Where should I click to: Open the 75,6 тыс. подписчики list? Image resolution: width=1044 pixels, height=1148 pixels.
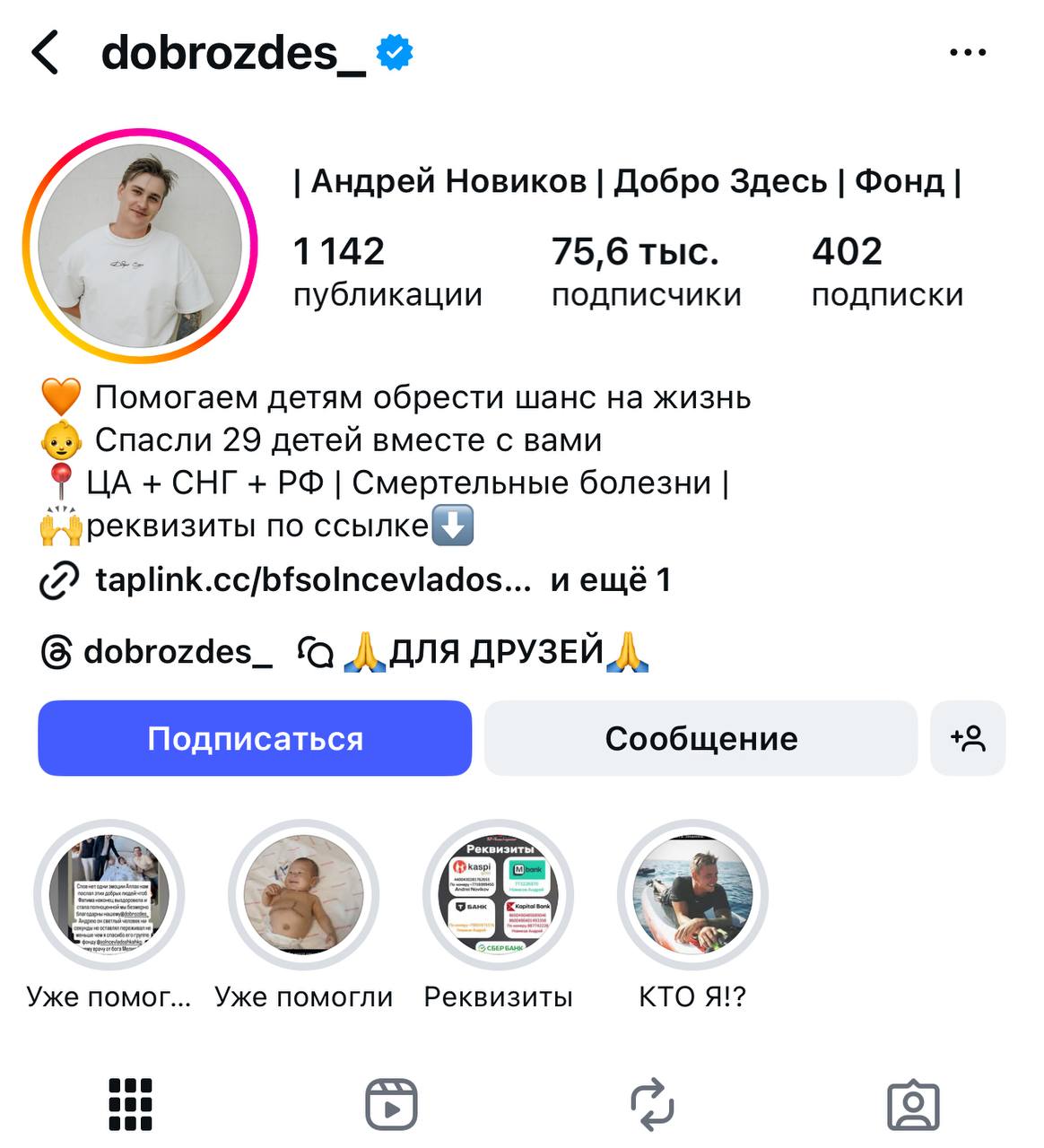[x=646, y=271]
